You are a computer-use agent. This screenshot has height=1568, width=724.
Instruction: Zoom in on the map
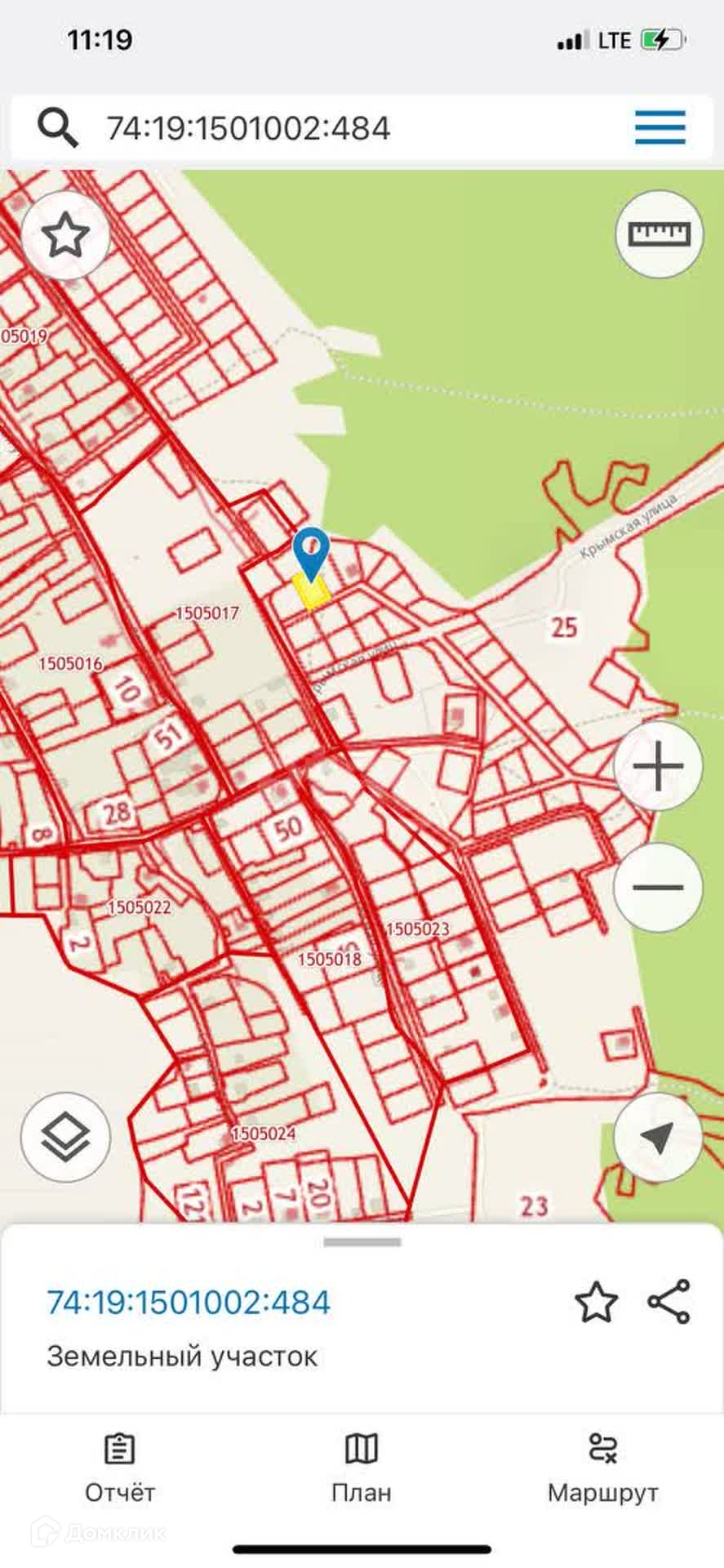(x=658, y=766)
